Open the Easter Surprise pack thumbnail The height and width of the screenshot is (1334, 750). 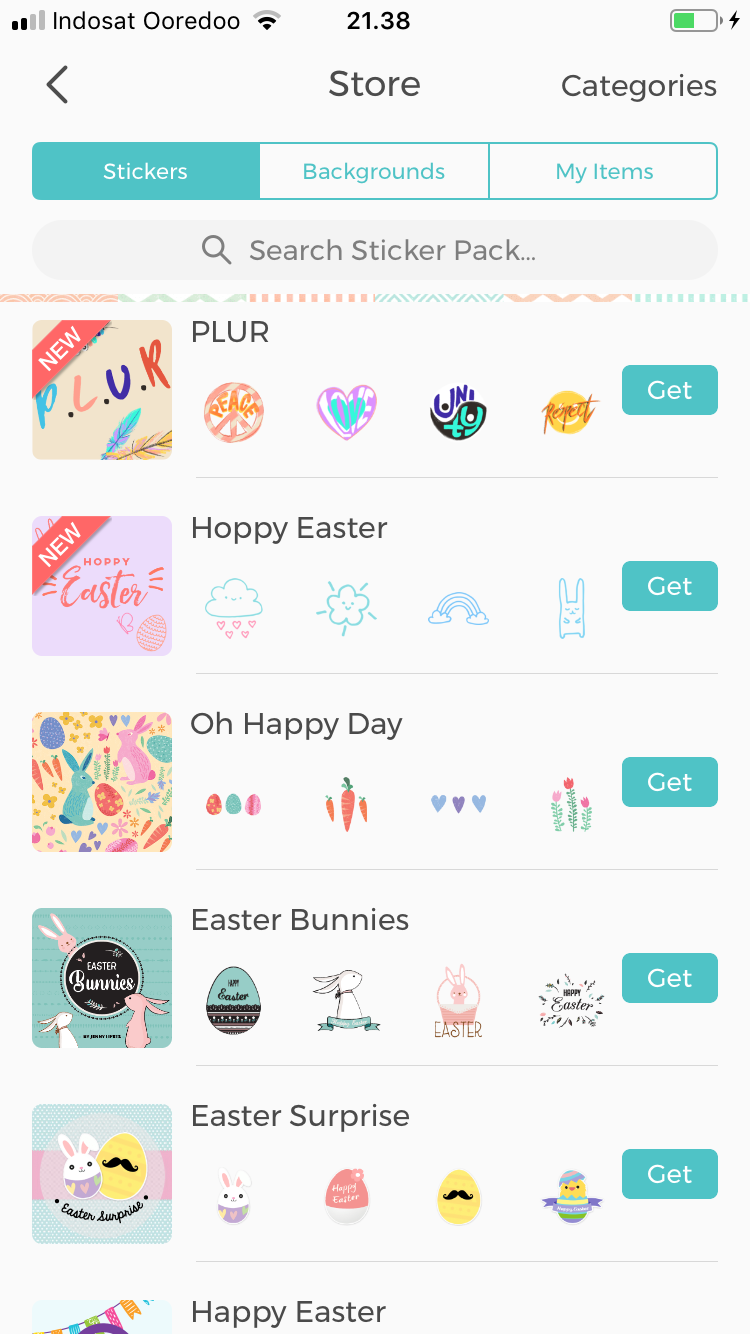(102, 1174)
